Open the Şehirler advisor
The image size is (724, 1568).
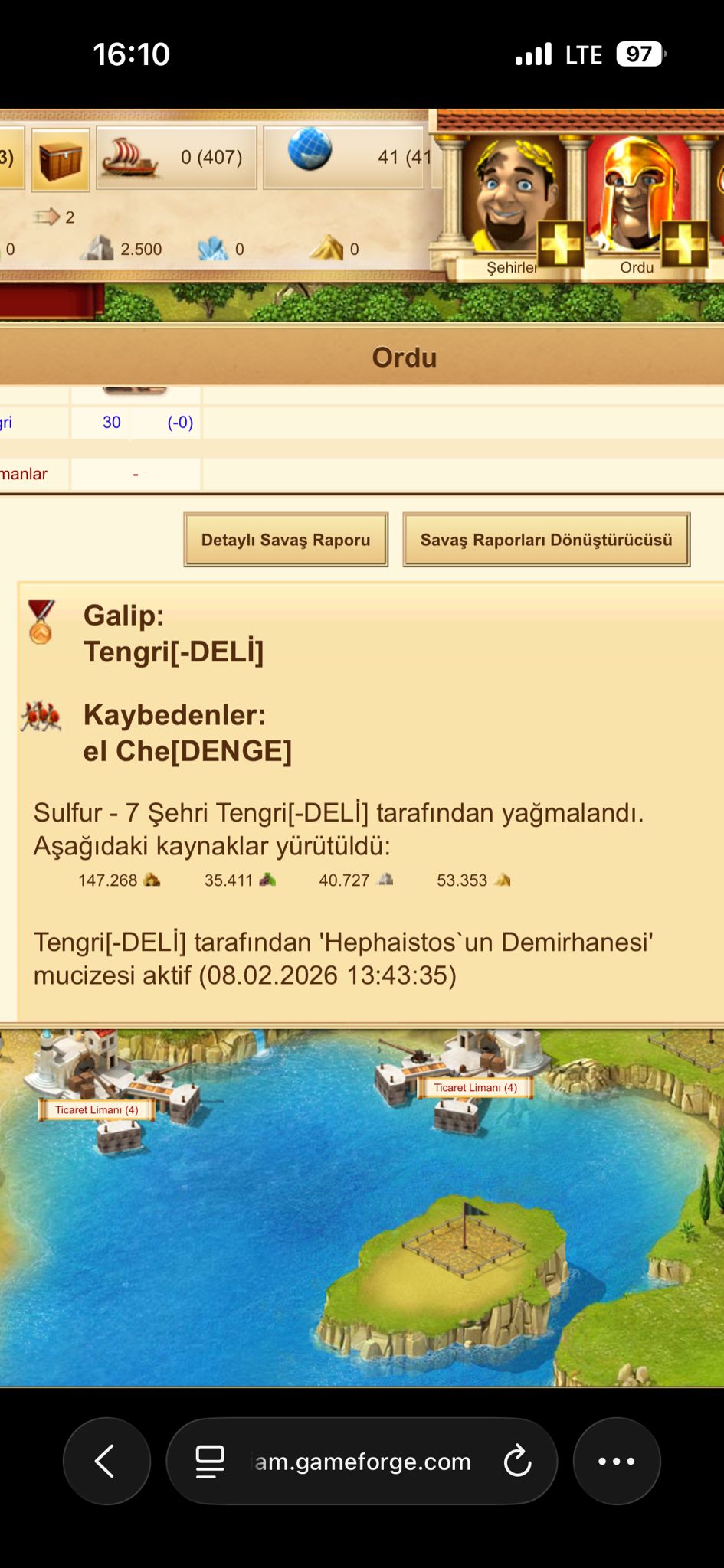click(x=513, y=203)
